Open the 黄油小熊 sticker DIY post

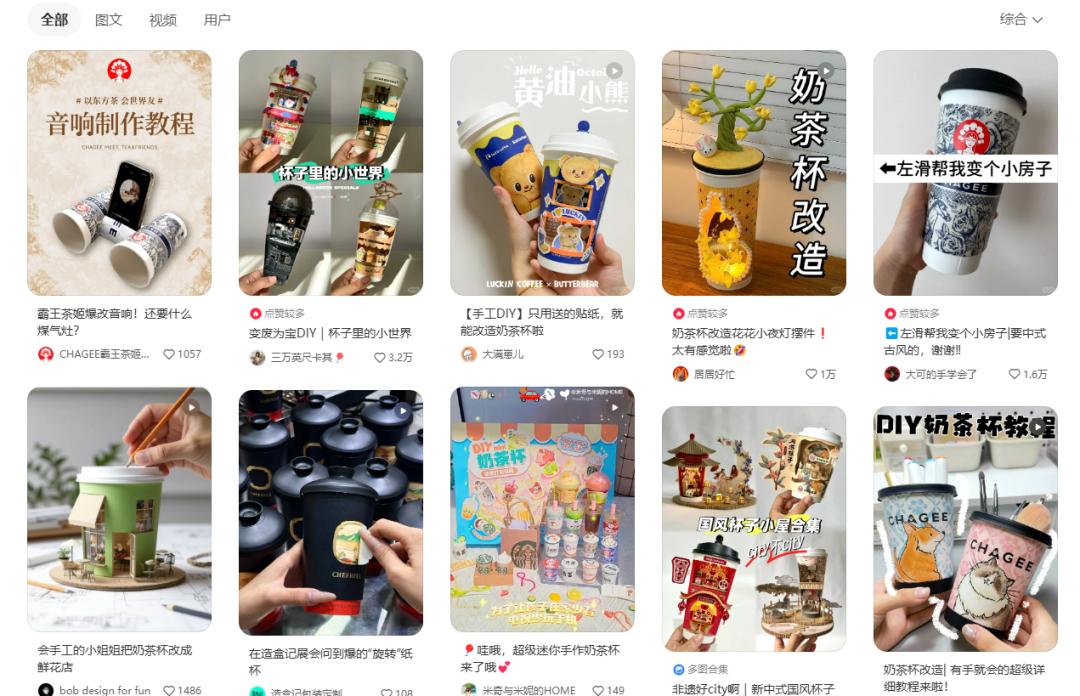(x=542, y=173)
